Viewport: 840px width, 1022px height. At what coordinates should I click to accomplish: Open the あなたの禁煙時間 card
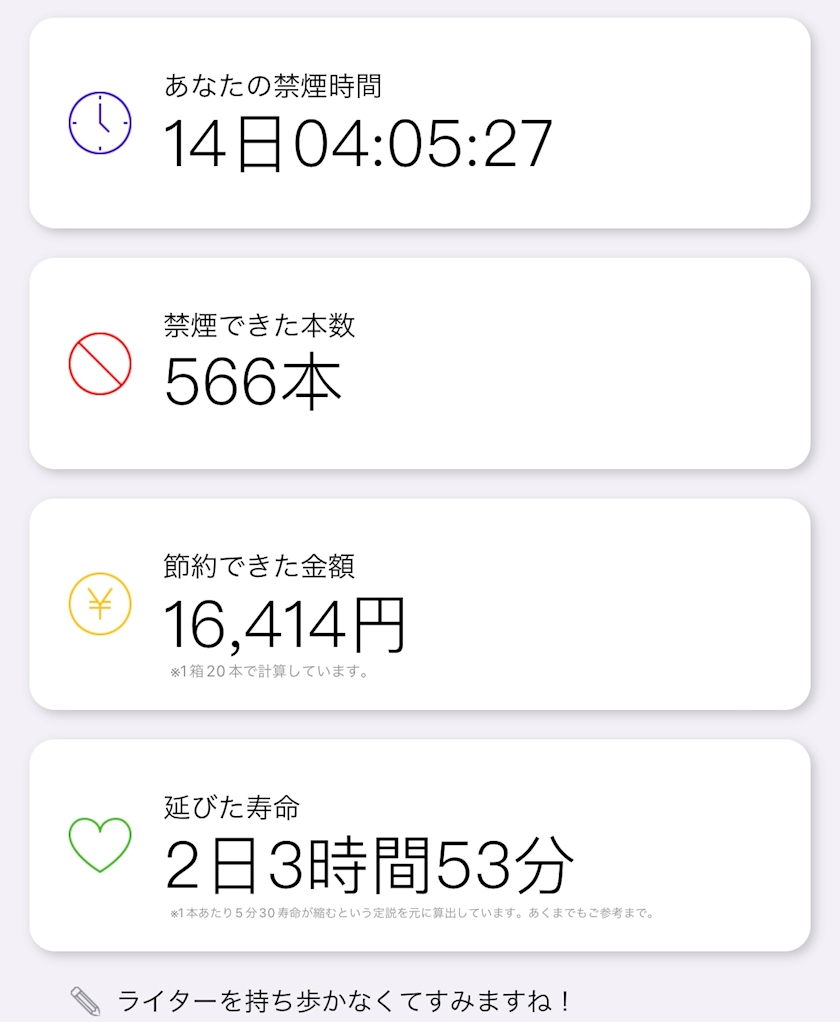420,120
